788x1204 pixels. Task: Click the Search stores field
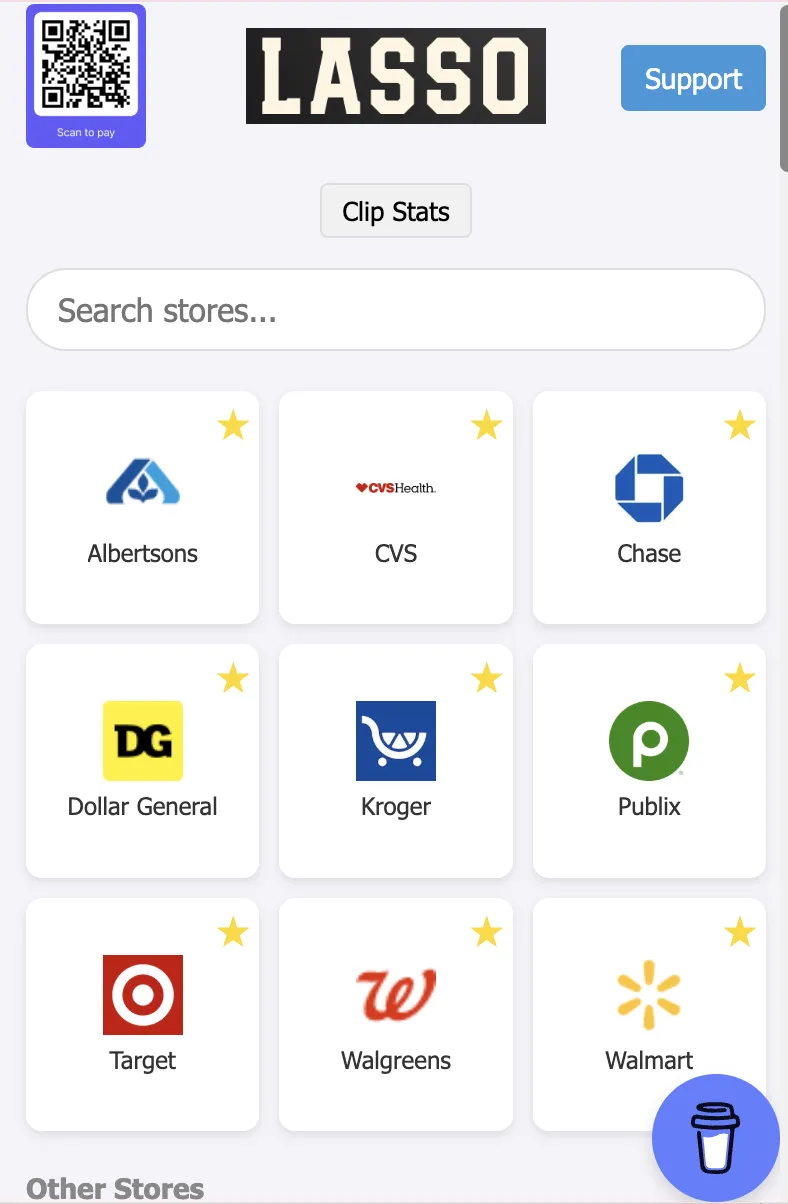coord(395,310)
